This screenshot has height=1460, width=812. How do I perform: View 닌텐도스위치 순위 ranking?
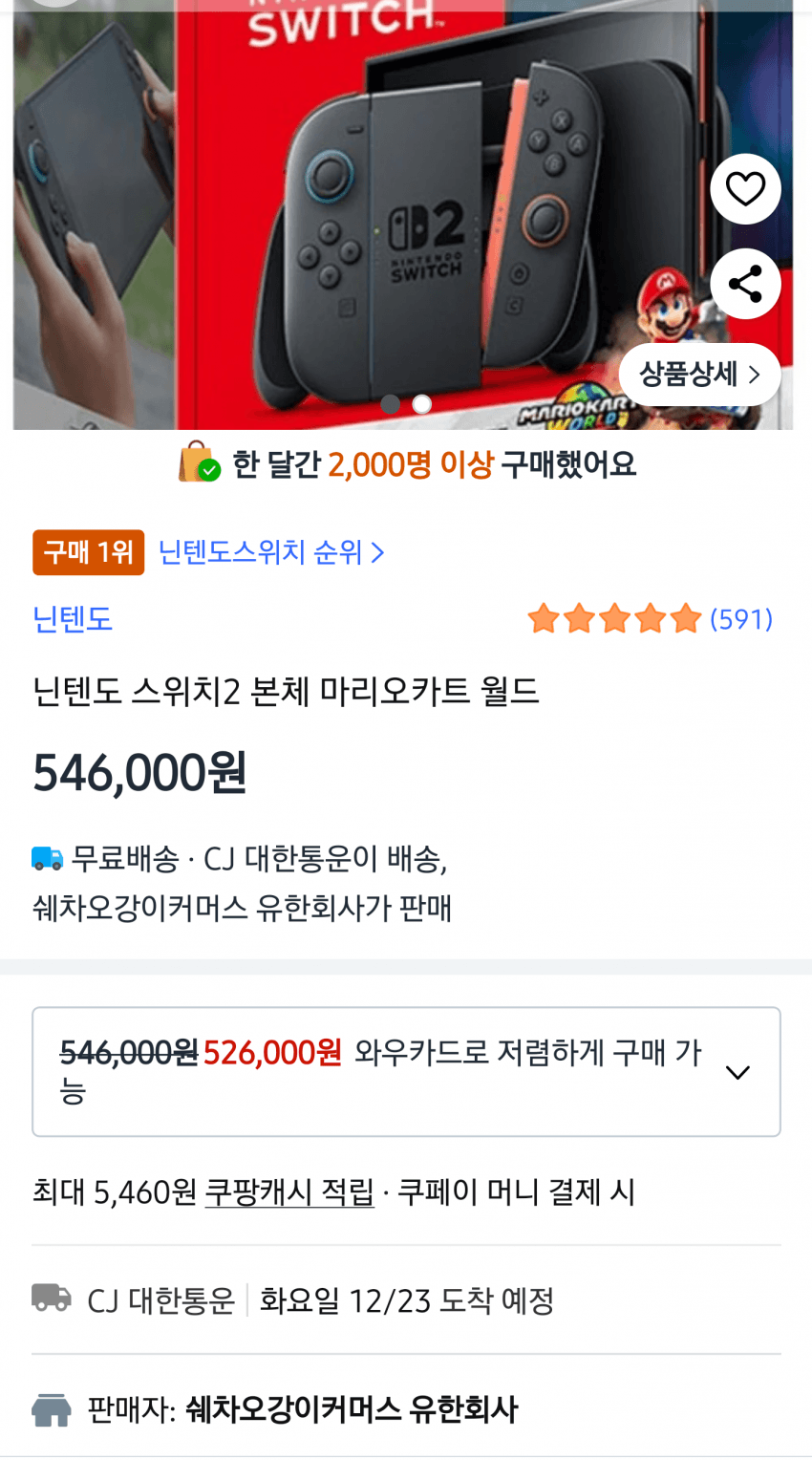pyautogui.click(x=270, y=552)
